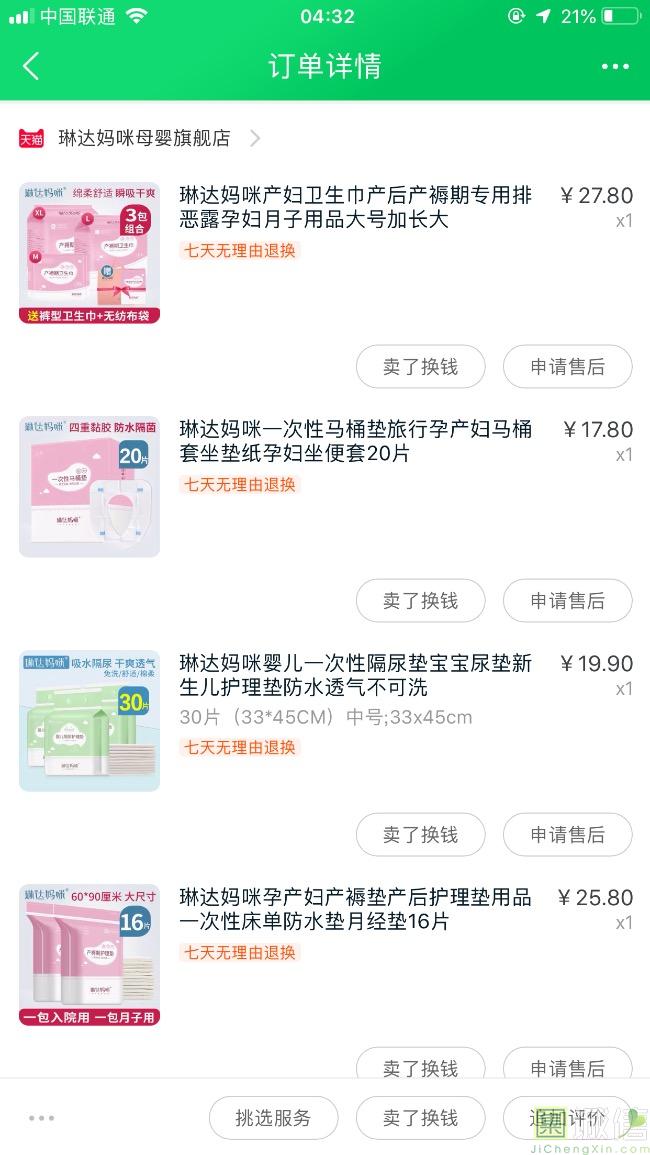Tap 挑选服务 in the bottom bar
The image size is (650, 1155).
coord(273,1118)
